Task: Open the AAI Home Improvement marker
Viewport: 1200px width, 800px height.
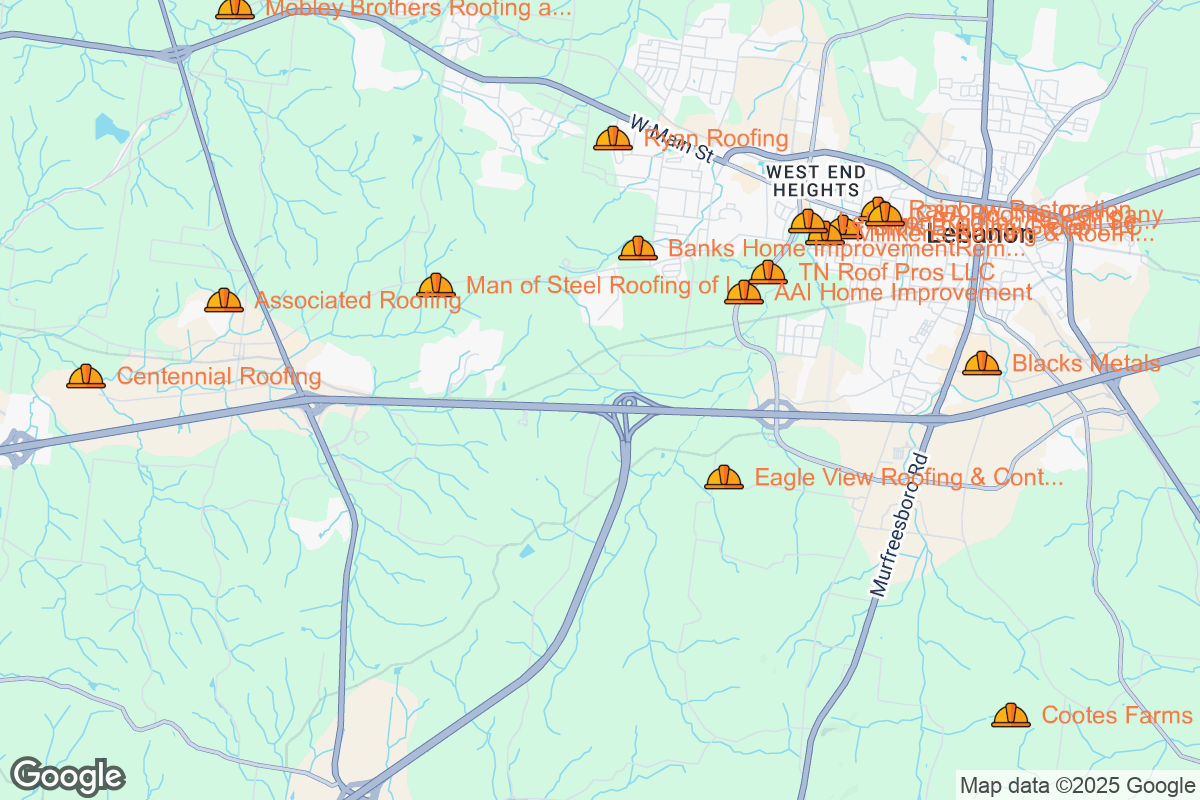Action: coord(744,292)
